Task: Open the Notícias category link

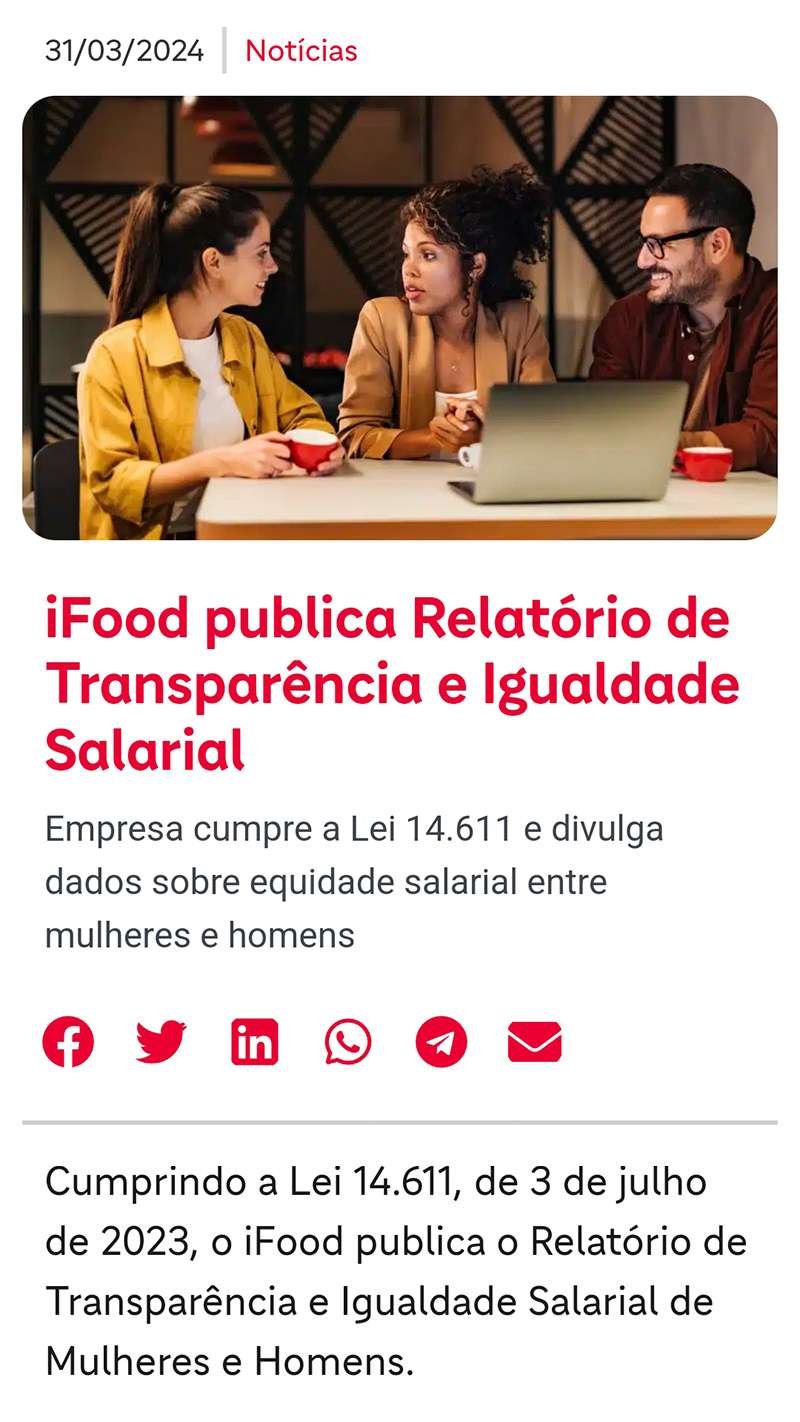Action: pos(301,51)
